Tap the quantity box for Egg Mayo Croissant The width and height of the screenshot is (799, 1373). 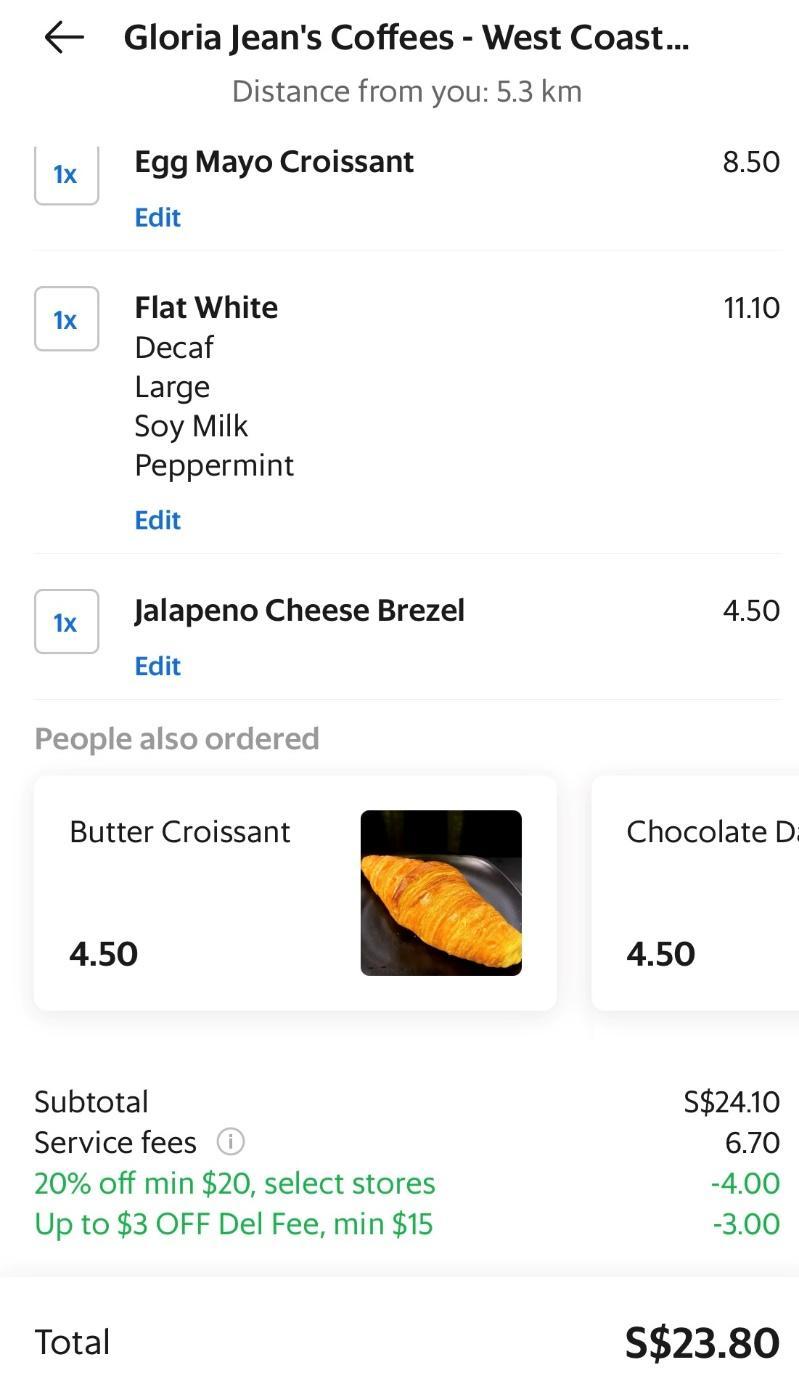tap(66, 173)
